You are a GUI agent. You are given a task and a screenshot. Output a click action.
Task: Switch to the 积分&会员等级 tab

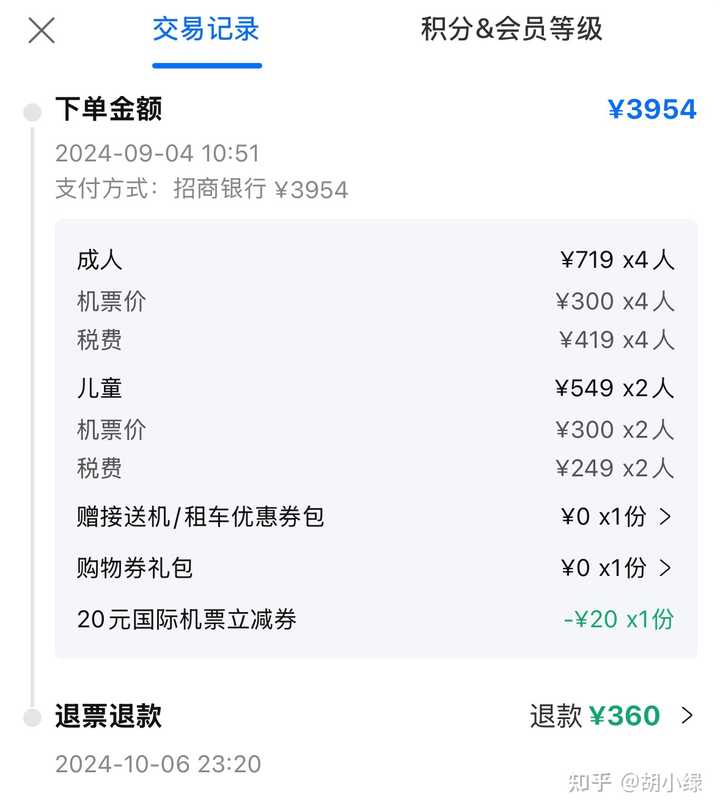tap(511, 29)
